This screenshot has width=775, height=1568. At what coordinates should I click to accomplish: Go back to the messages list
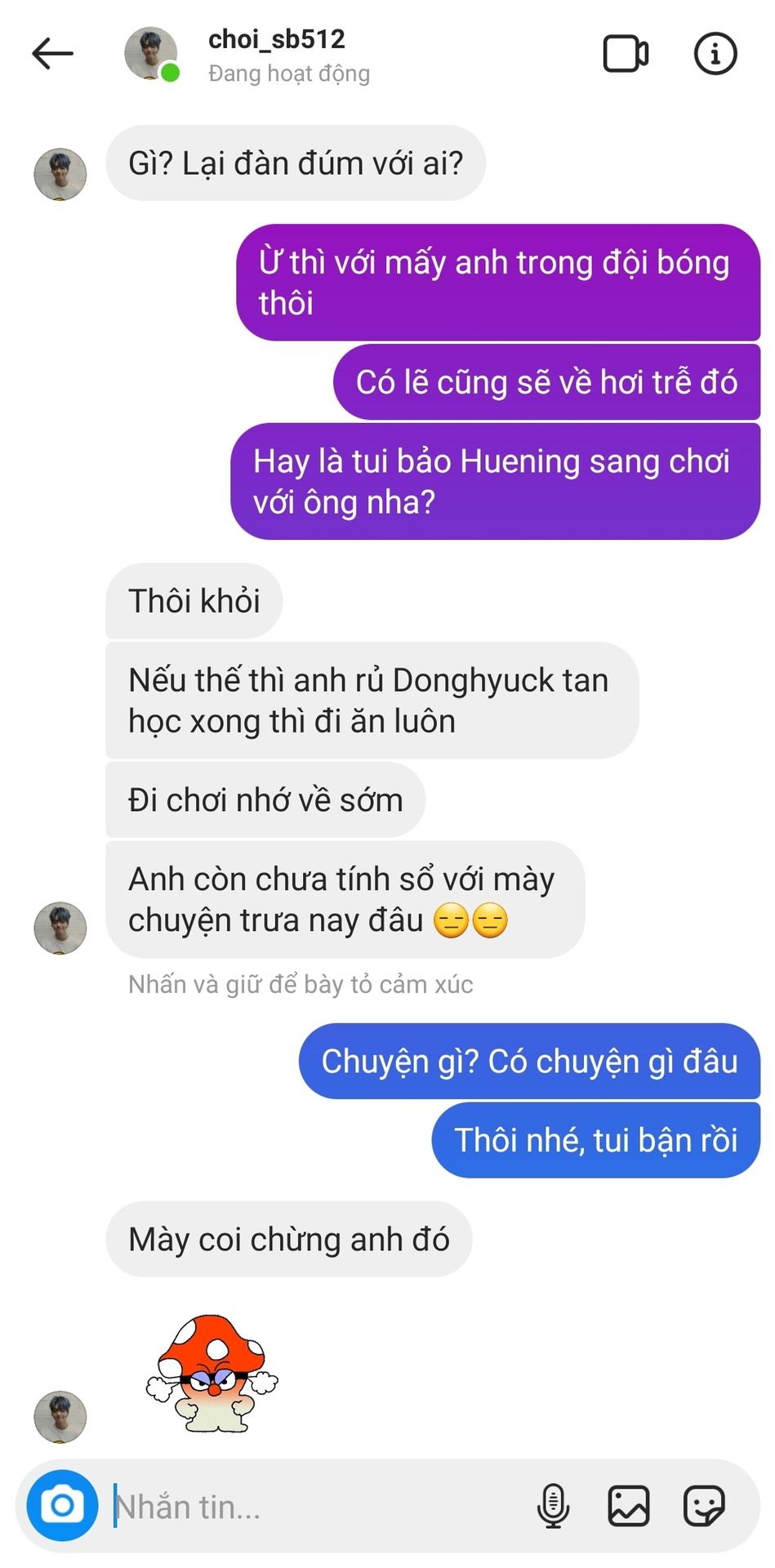[53, 54]
